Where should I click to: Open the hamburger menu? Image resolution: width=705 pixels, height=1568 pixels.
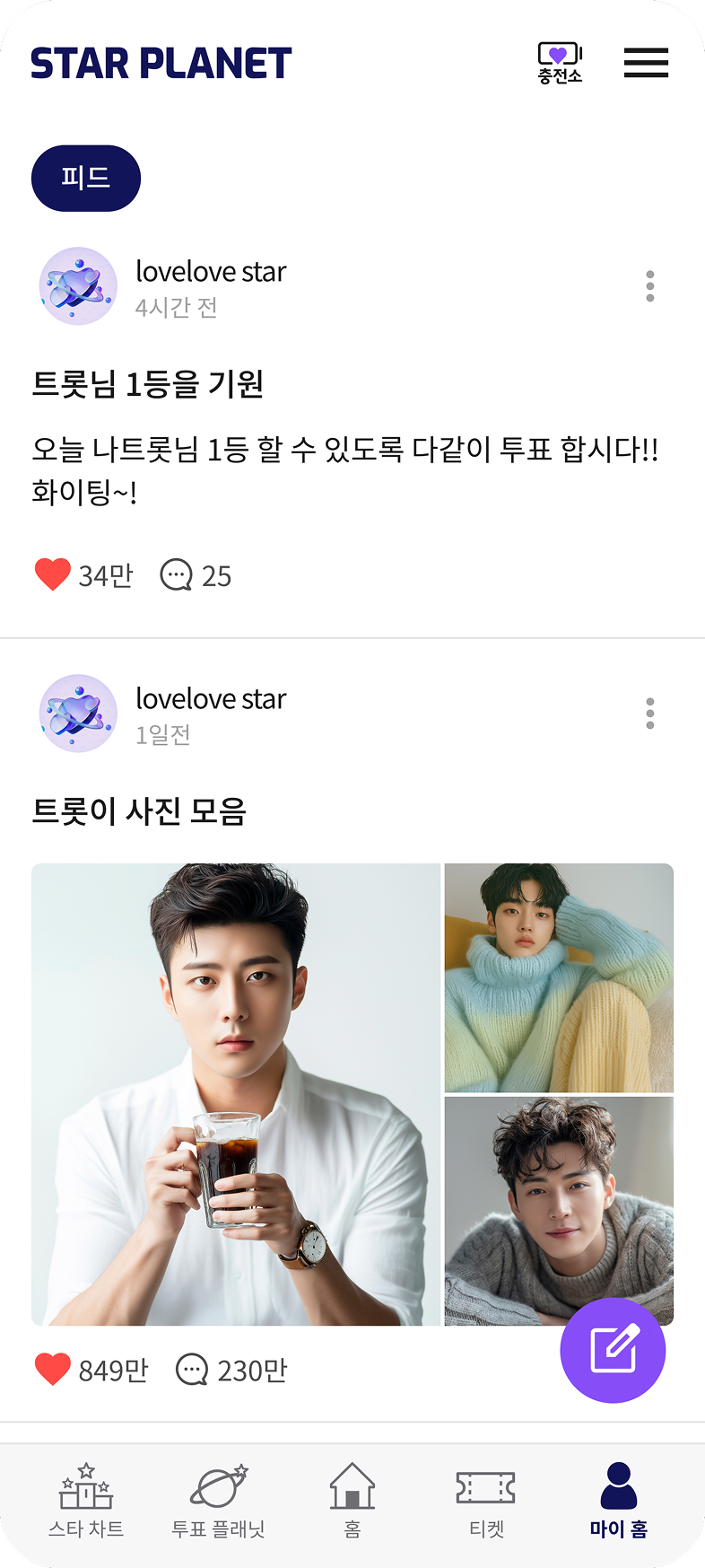[646, 63]
